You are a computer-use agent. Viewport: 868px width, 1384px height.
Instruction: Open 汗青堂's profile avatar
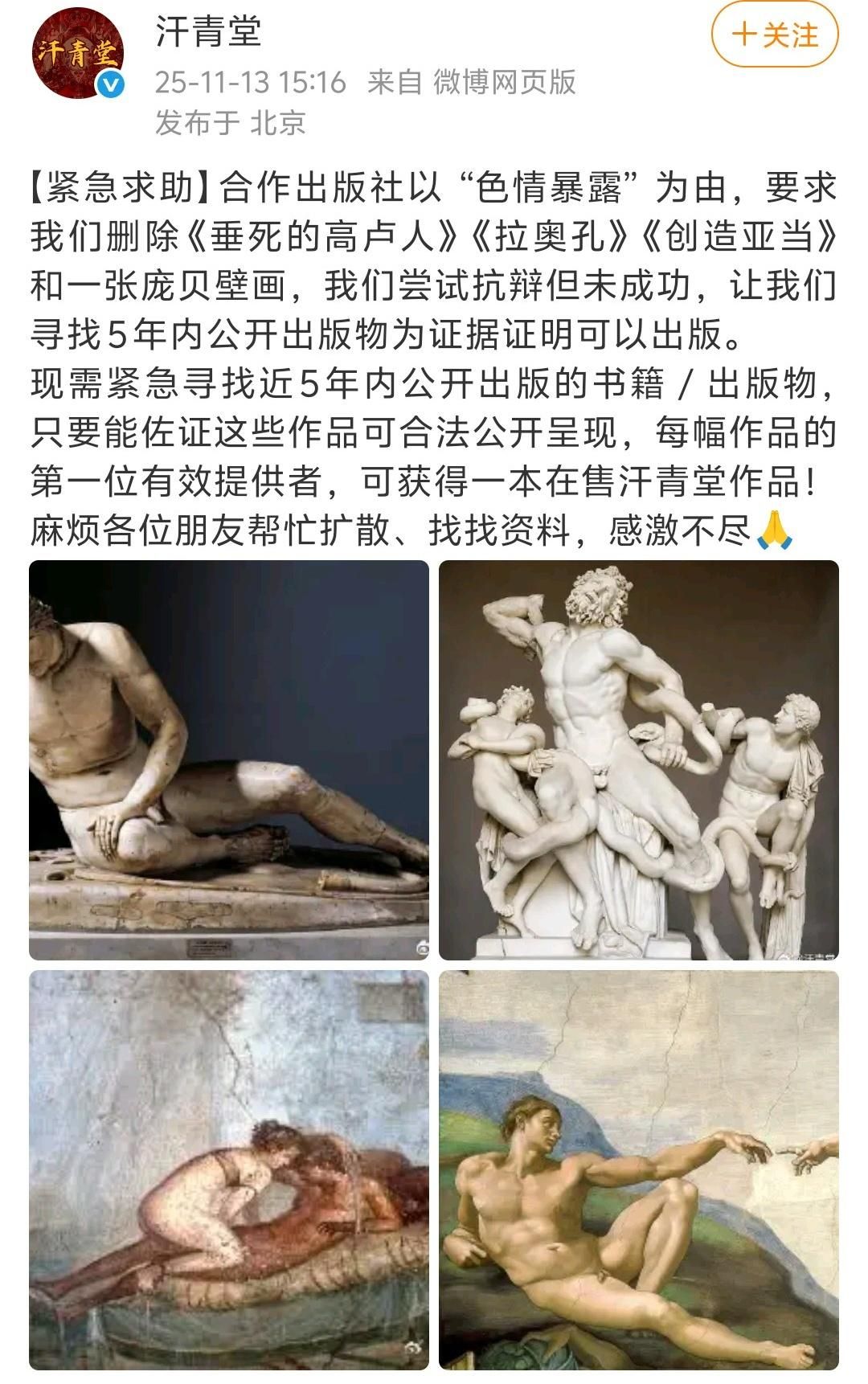[78, 54]
